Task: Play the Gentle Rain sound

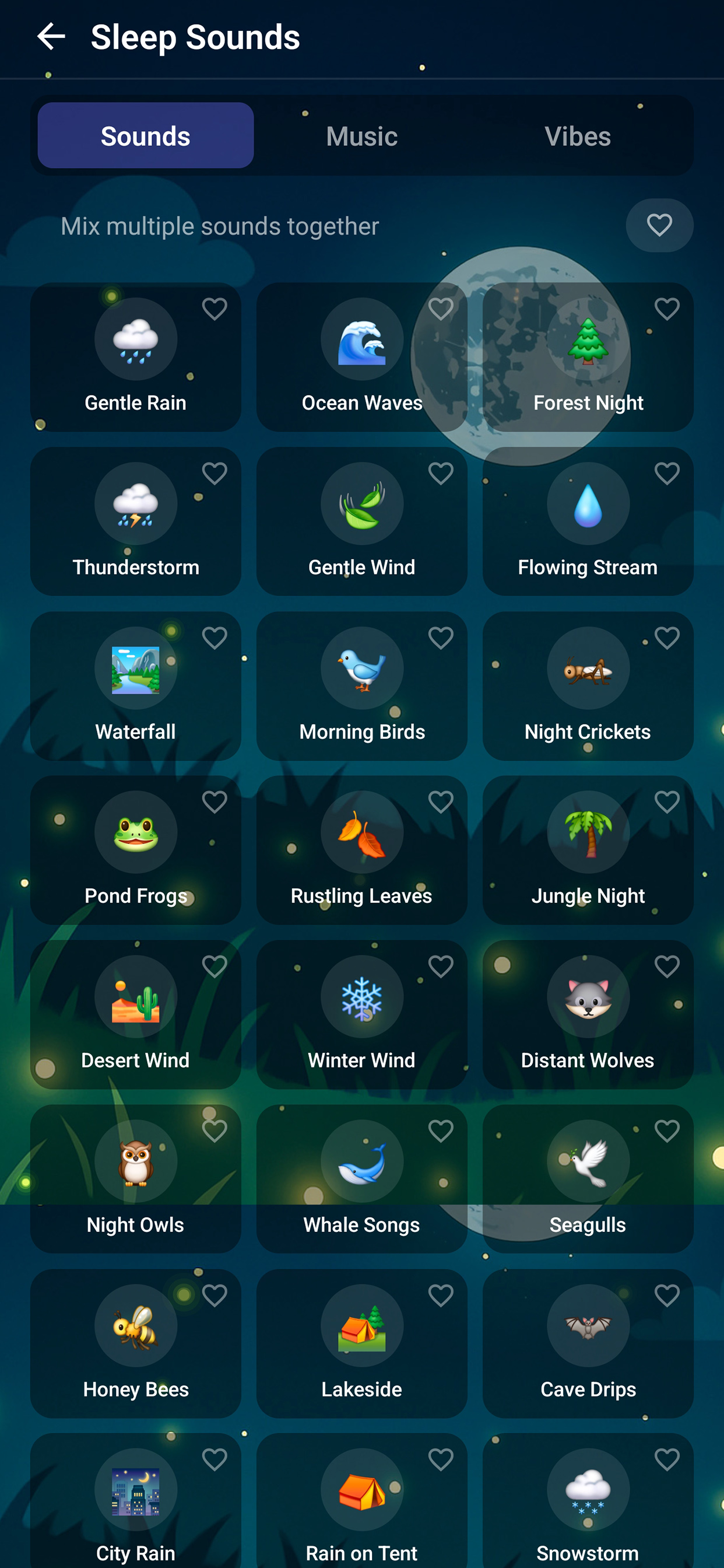Action: pos(136,356)
